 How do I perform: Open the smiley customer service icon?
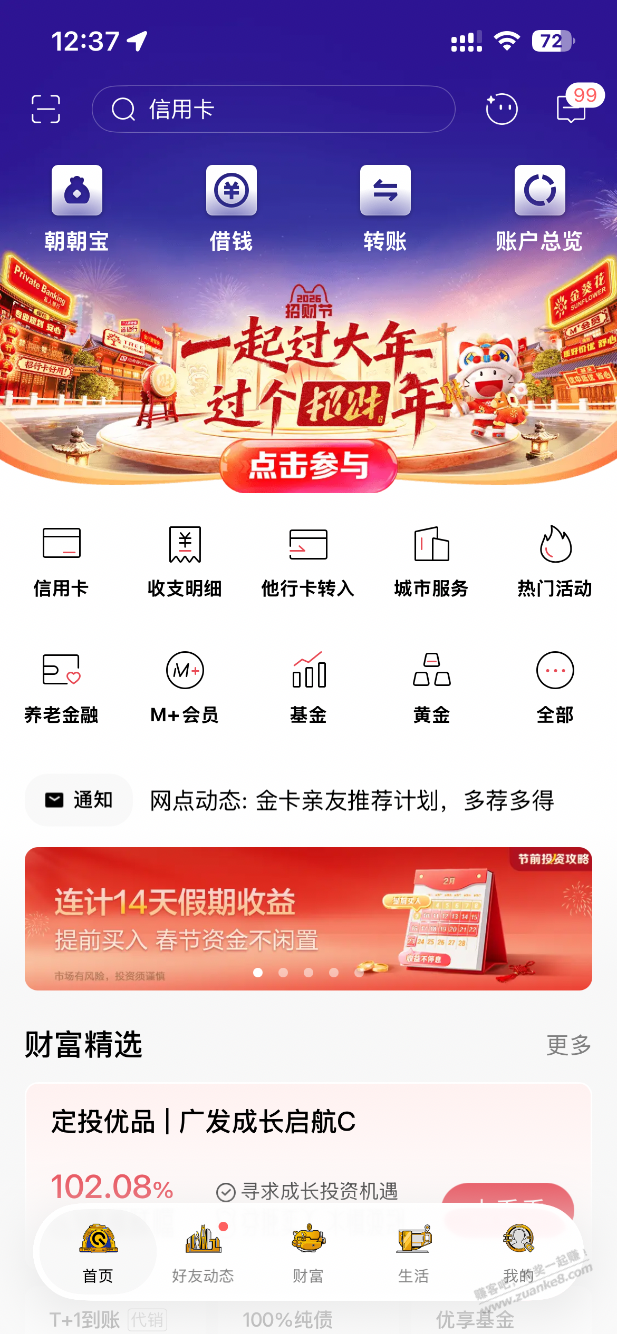click(501, 109)
